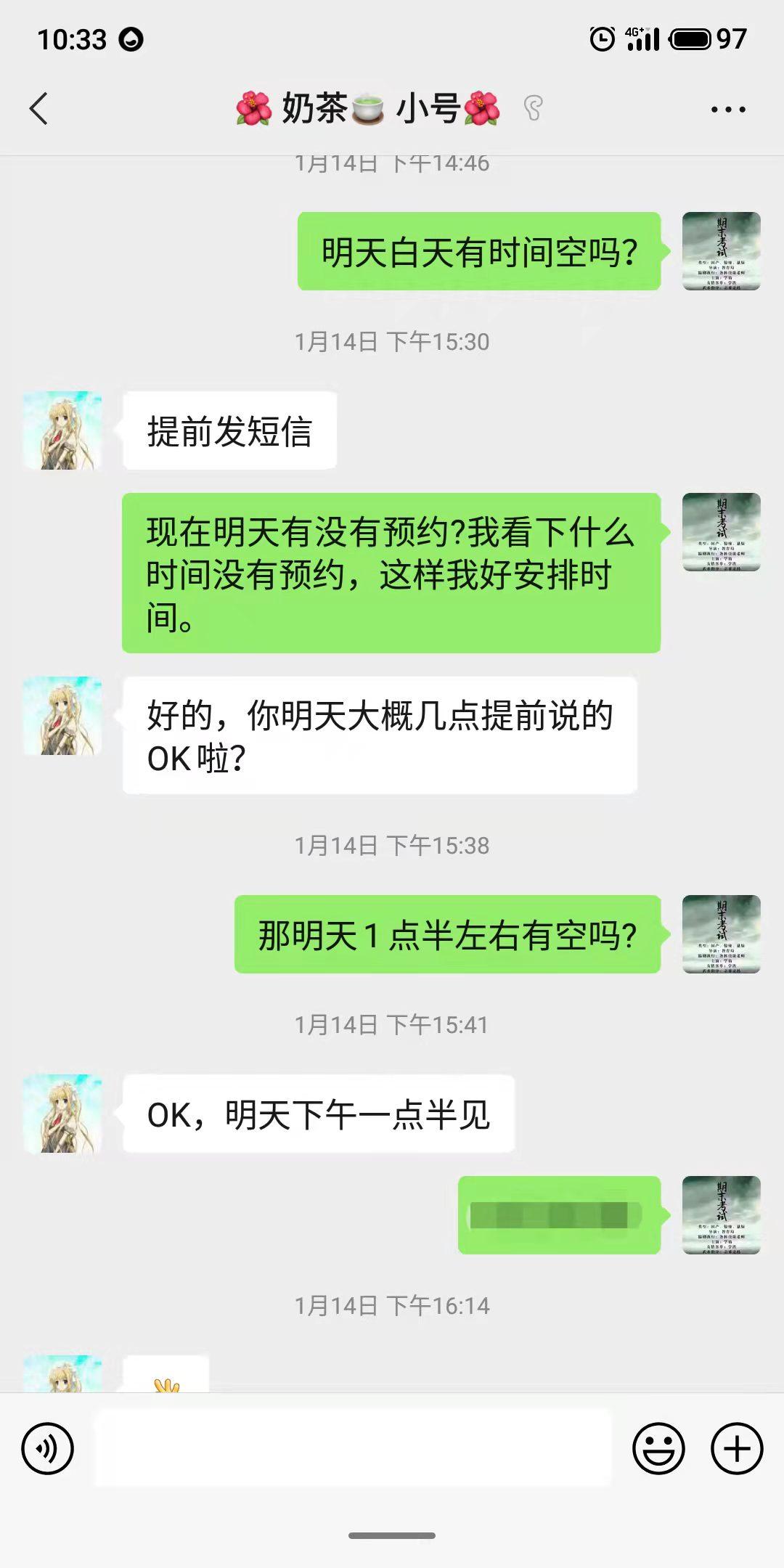Tap the three-dot menu for chat settings

click(x=728, y=107)
